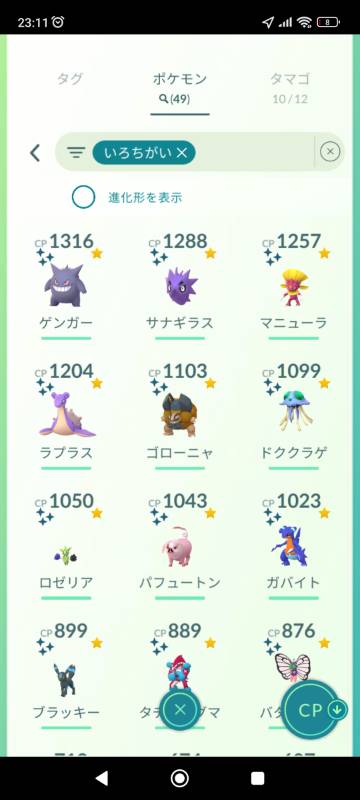Open the filter options icon
This screenshot has height=800, width=360.
(76, 152)
